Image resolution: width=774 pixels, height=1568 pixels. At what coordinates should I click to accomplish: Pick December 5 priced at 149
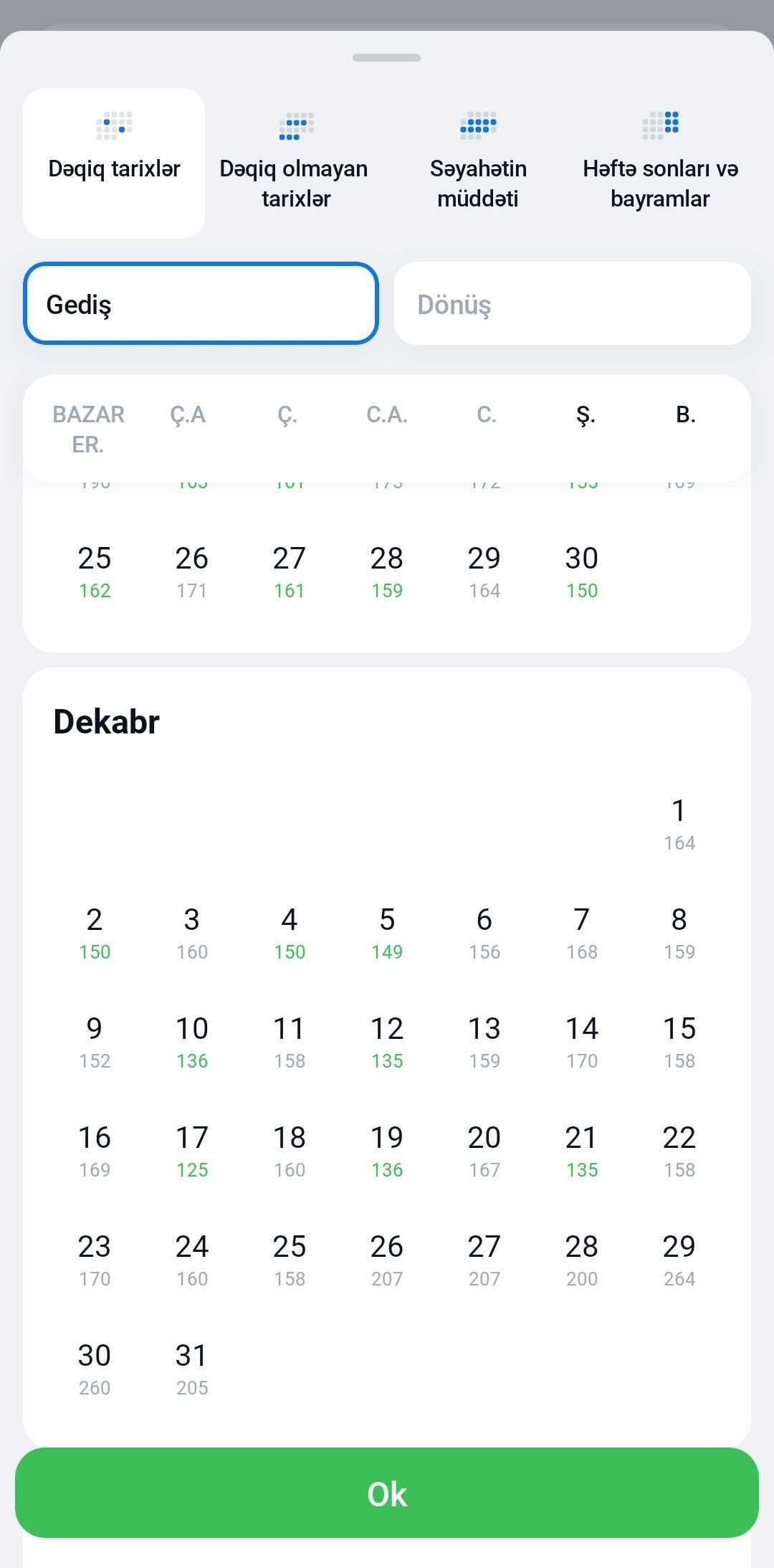(x=387, y=932)
